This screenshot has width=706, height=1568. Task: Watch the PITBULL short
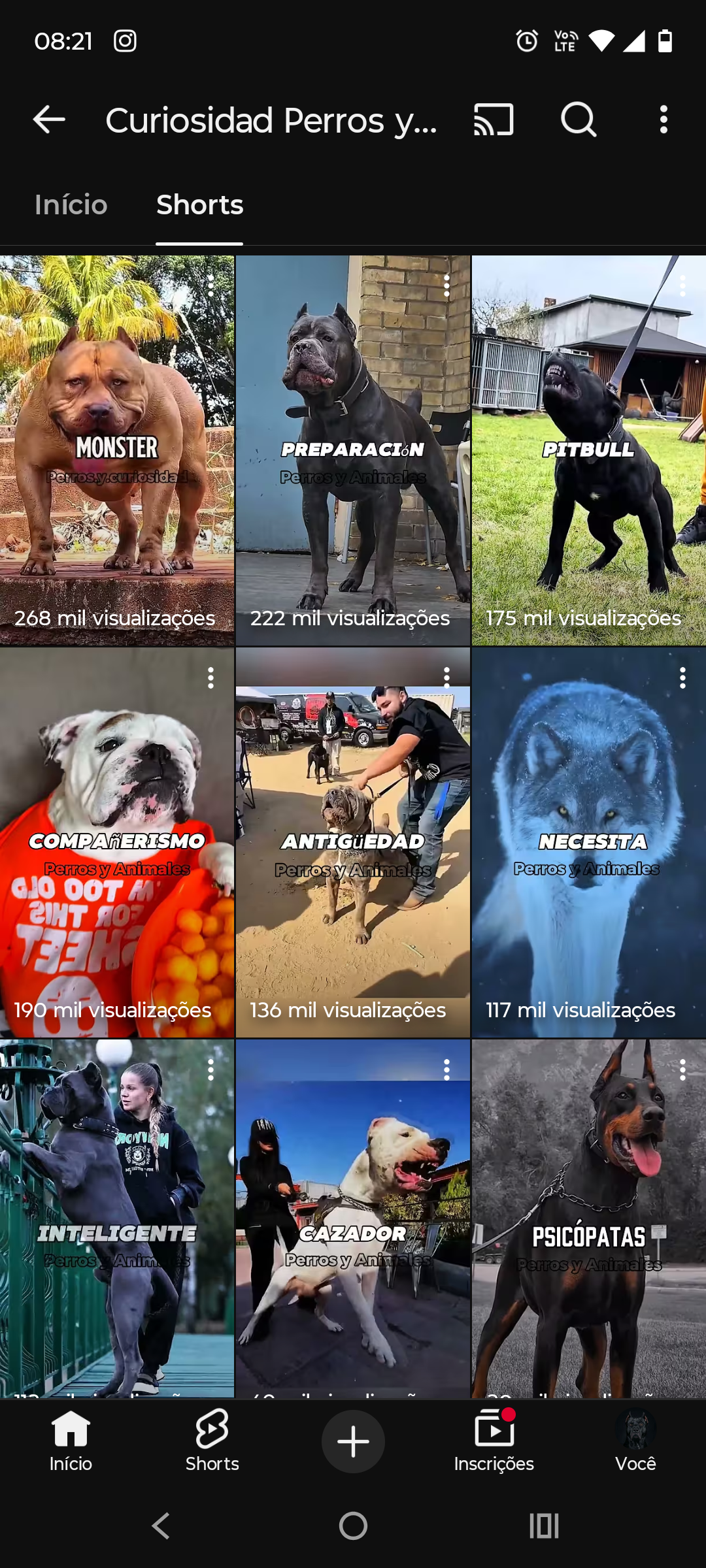[588, 451]
